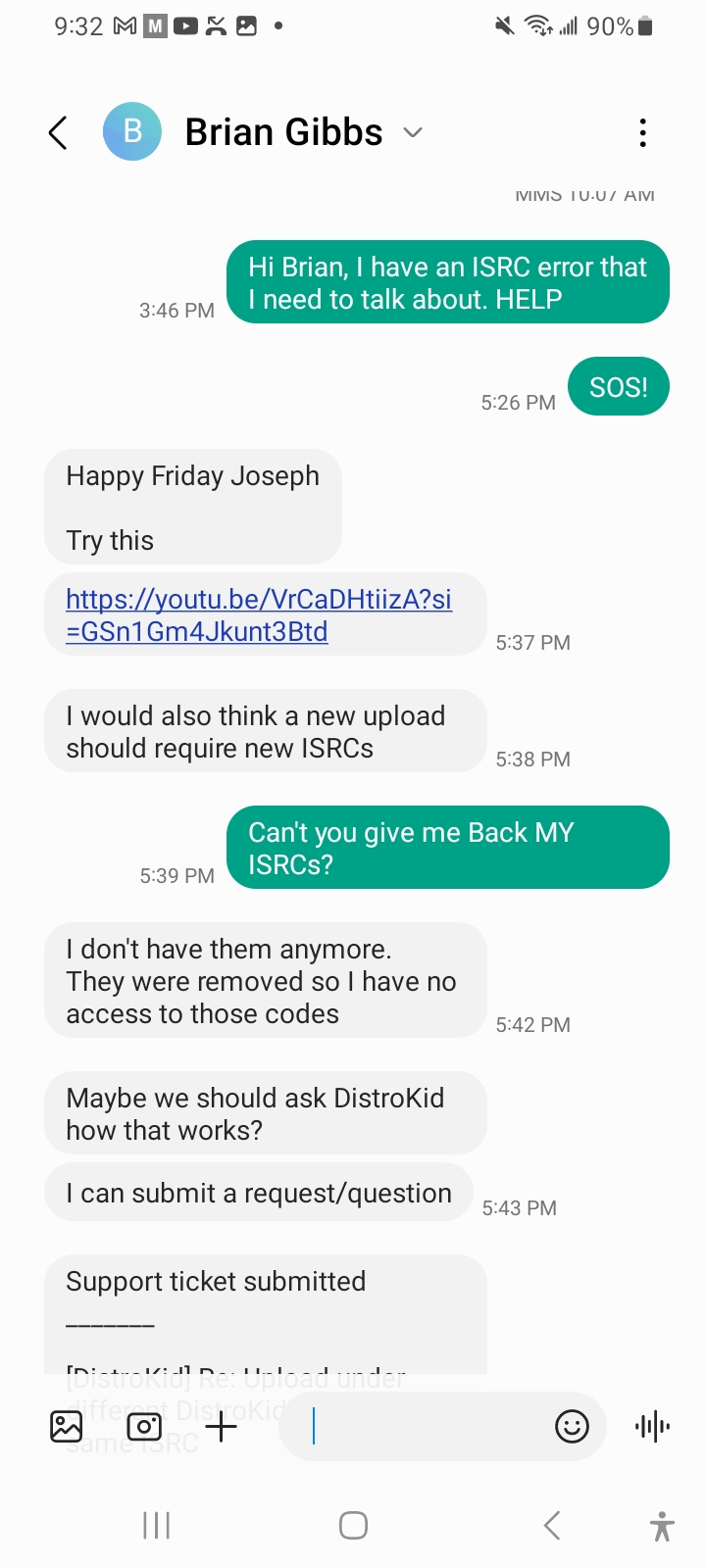Attach a photo from the gallery
Screen dimensions: 706x1568
tap(67, 1426)
